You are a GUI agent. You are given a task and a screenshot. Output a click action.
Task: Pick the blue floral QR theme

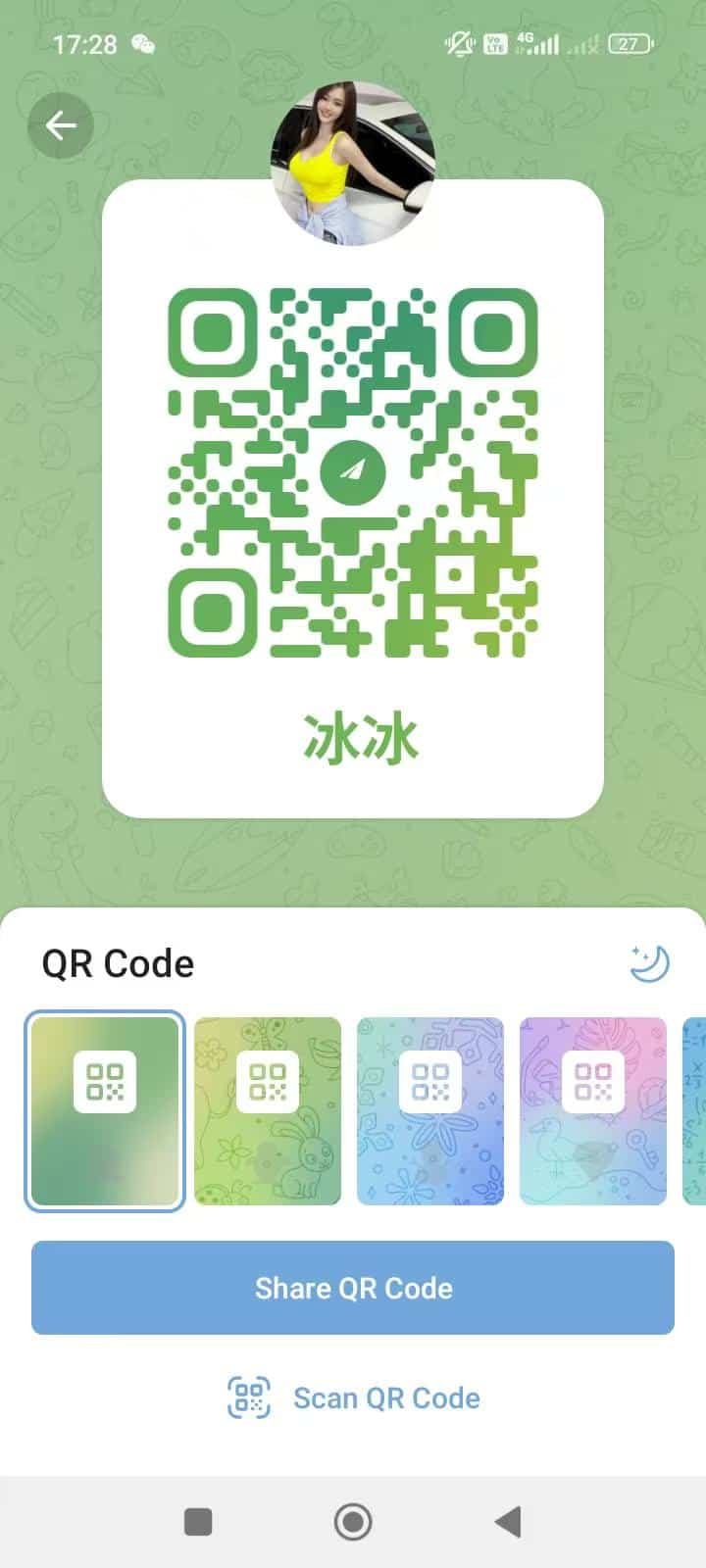430,1110
